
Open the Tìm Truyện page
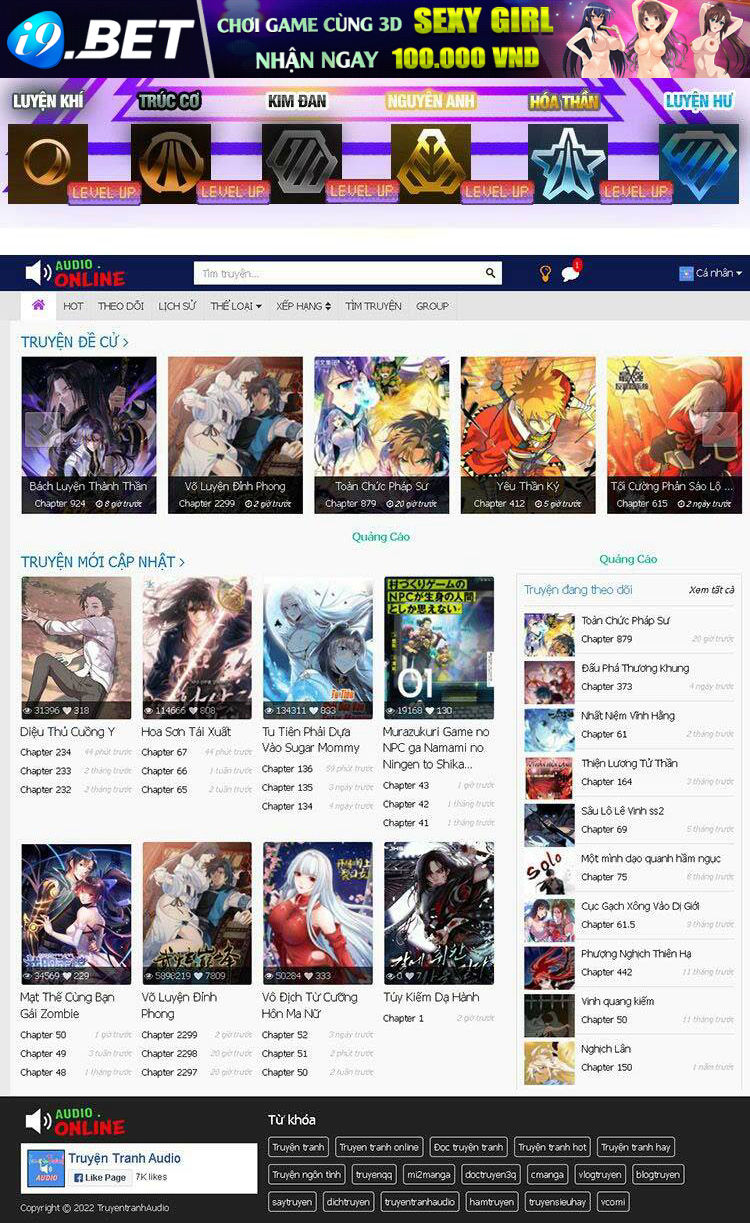[x=373, y=306]
